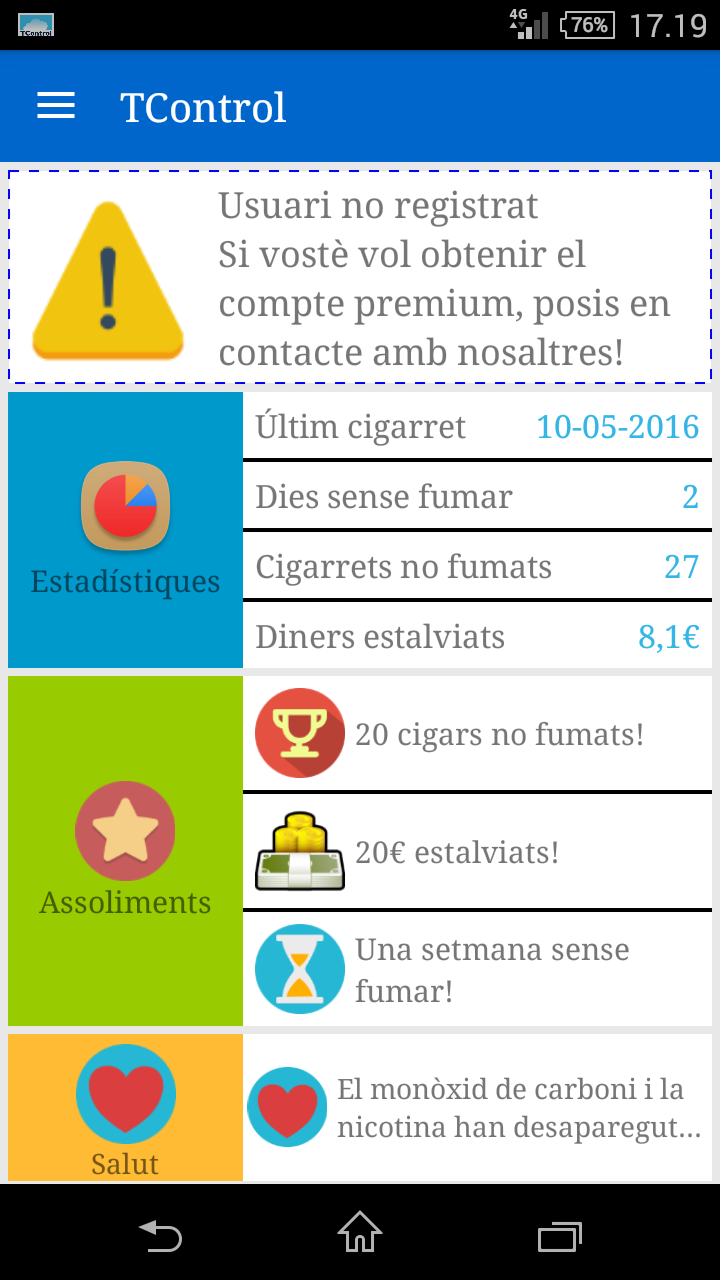720x1280 pixels.
Task: Open the hamburger navigation drawer
Action: [x=56, y=106]
